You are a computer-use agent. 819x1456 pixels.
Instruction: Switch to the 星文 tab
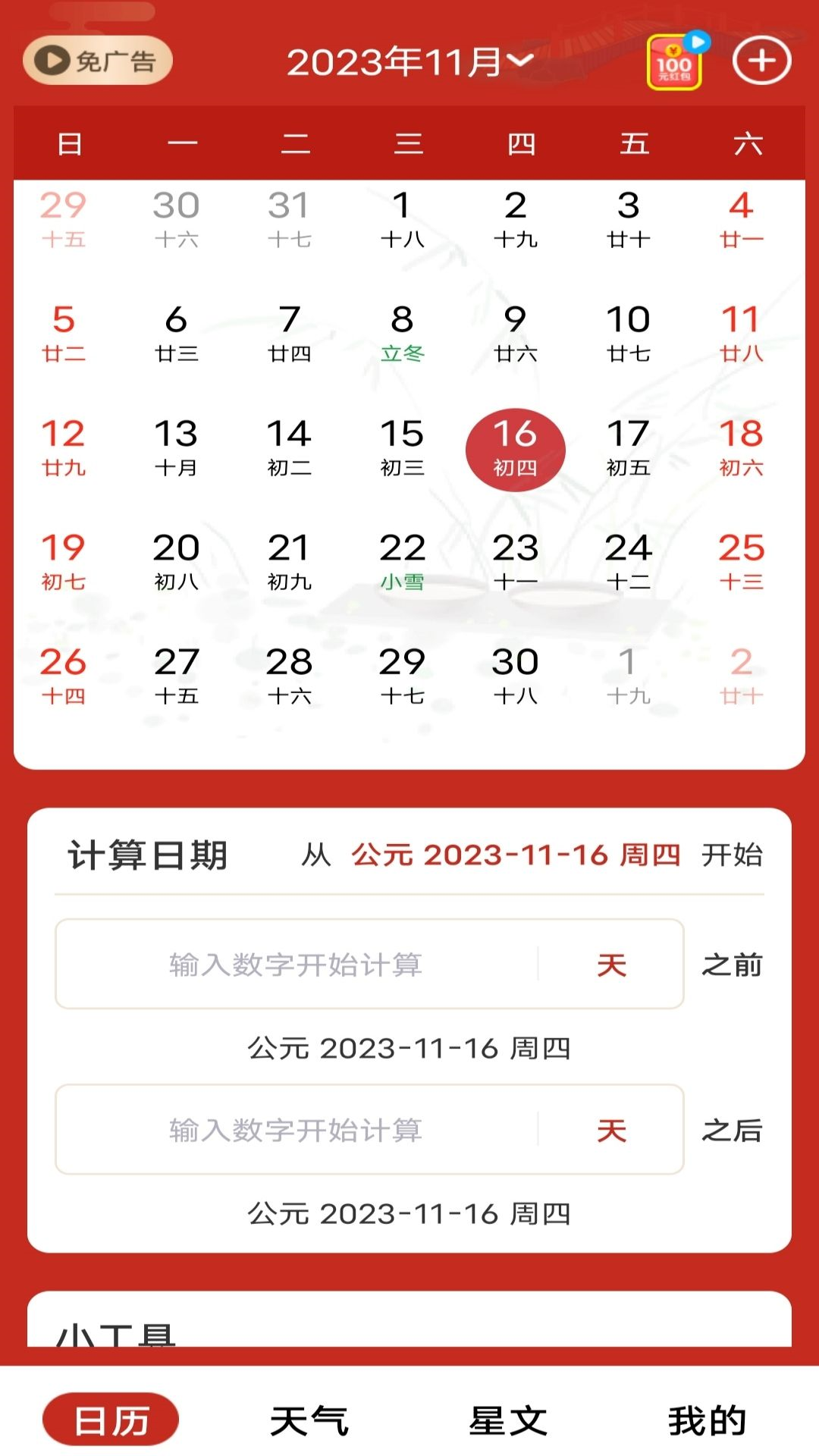pyautogui.click(x=508, y=1420)
